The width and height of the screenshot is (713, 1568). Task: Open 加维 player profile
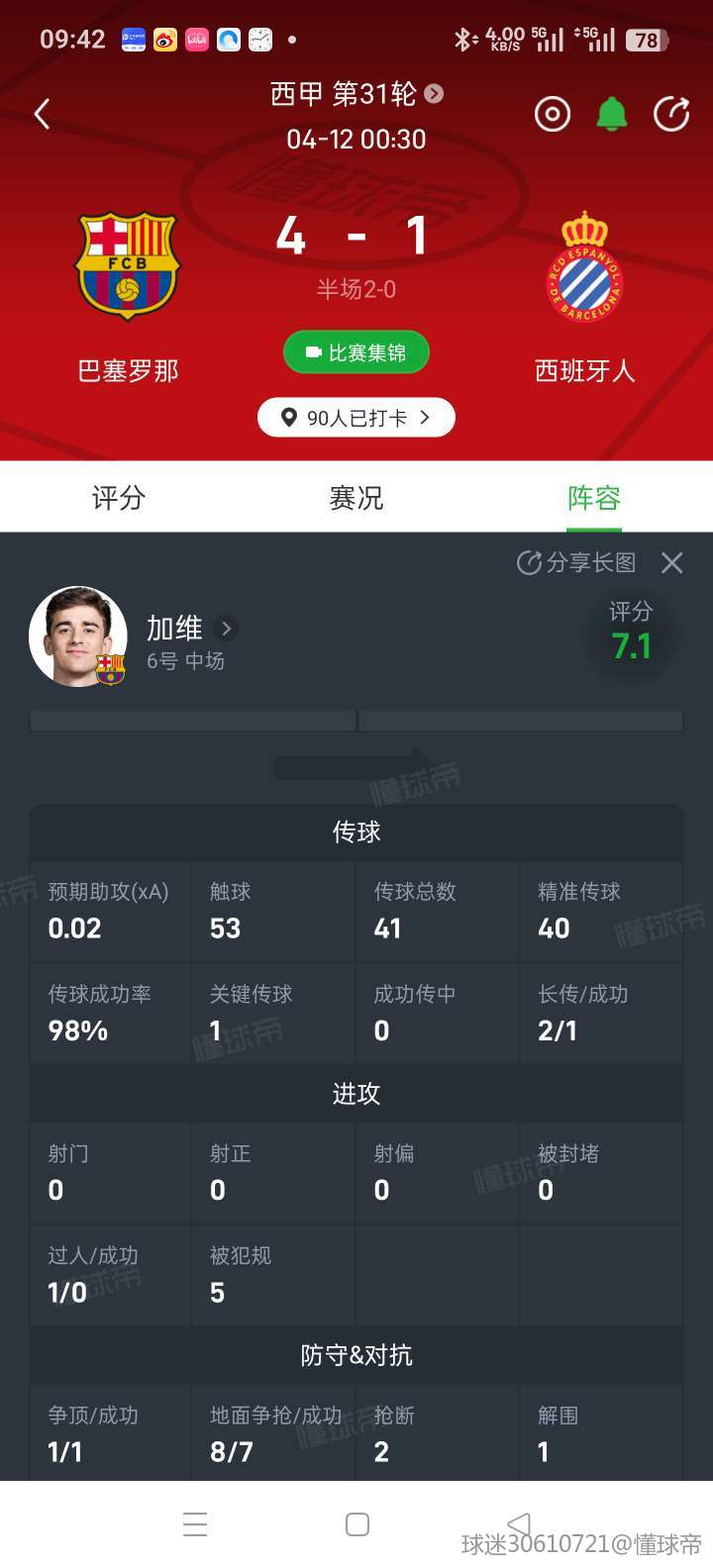(x=190, y=629)
